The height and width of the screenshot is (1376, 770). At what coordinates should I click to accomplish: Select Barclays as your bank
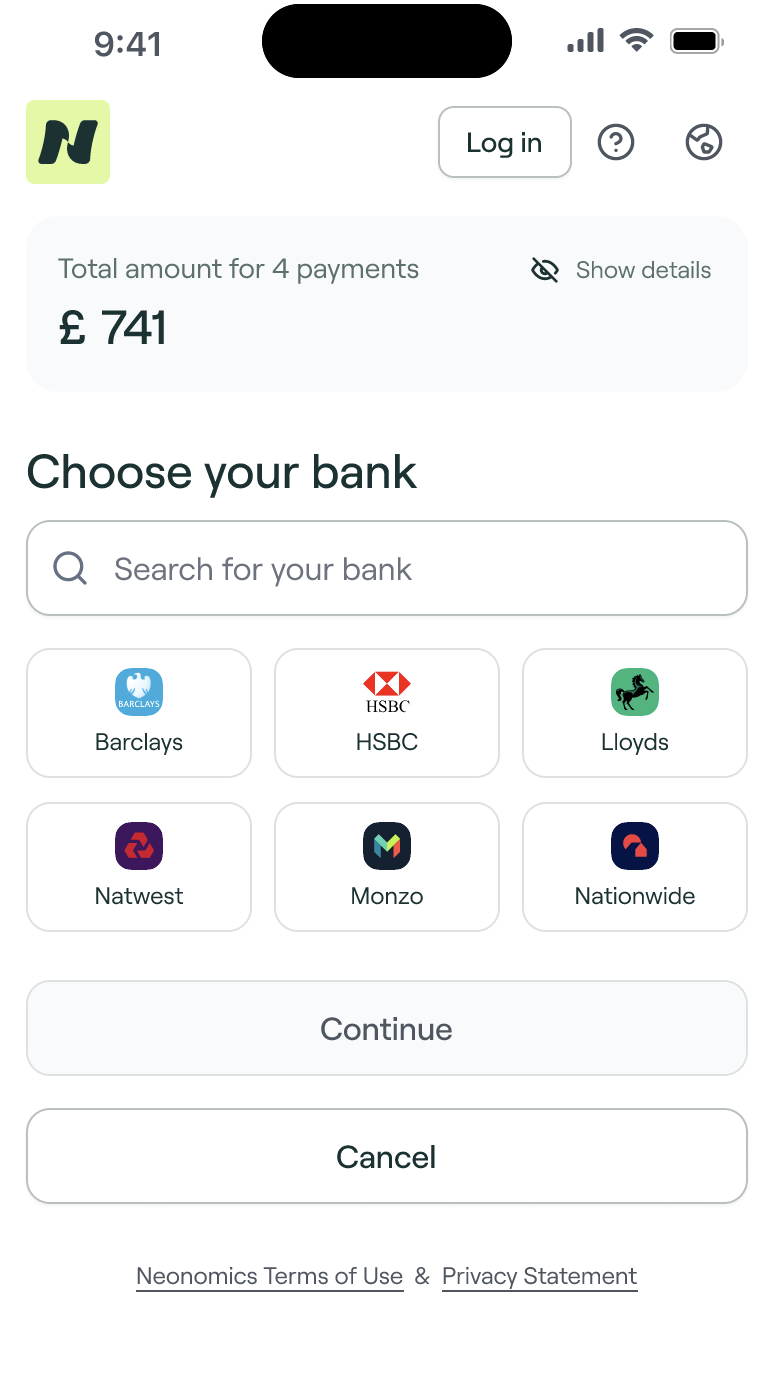point(139,713)
